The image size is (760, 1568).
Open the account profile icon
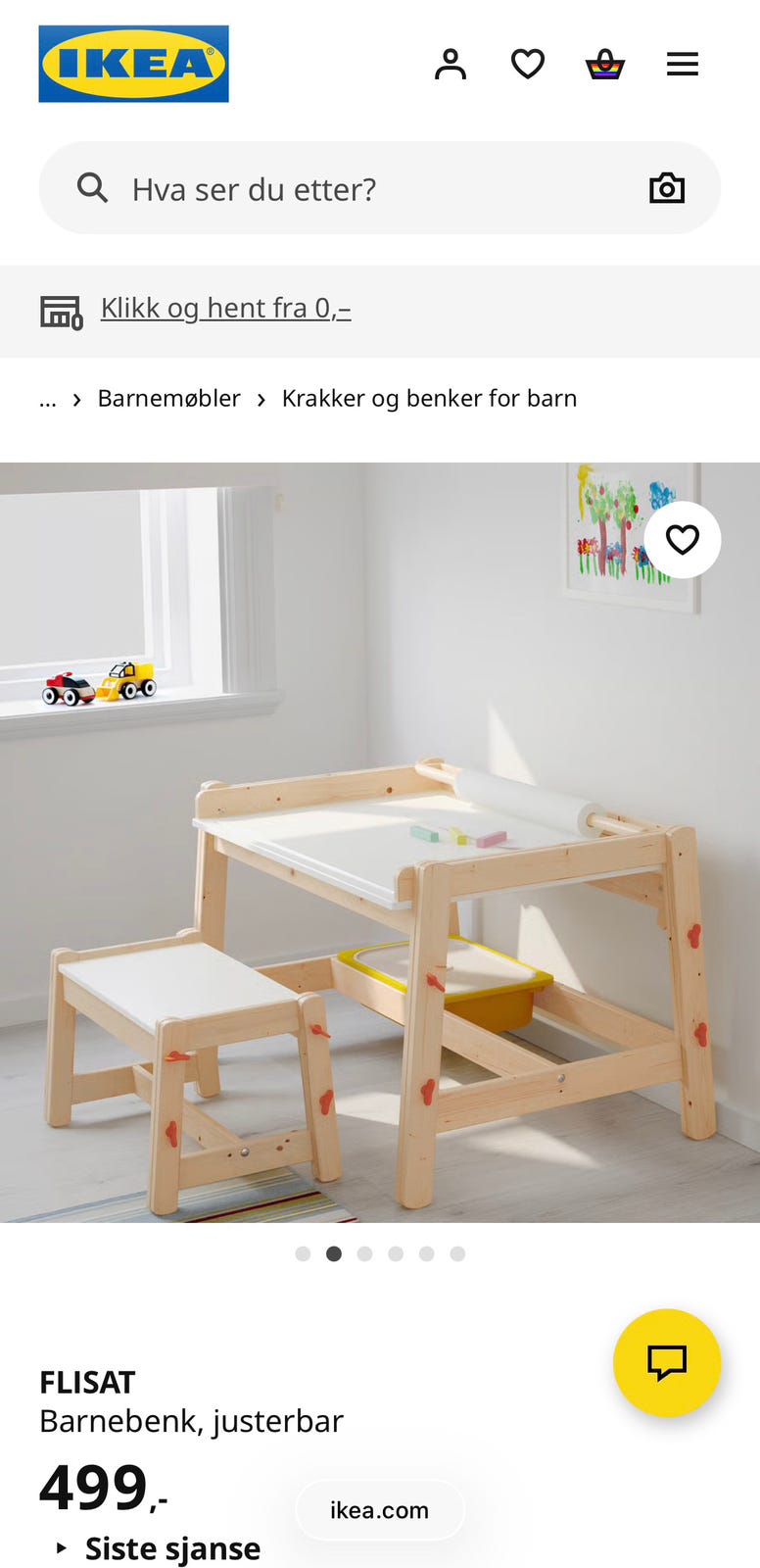pyautogui.click(x=449, y=63)
